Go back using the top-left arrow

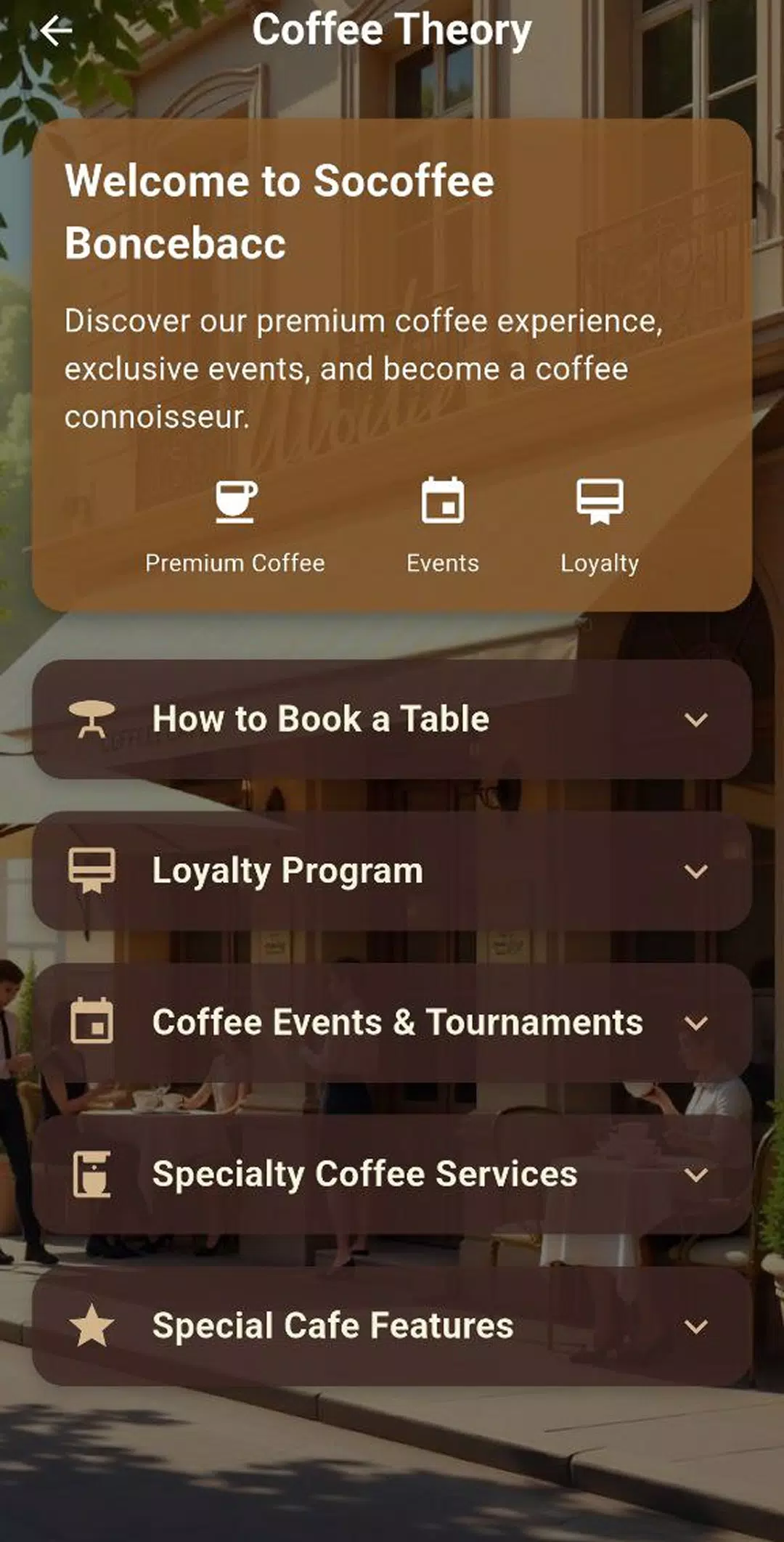56,30
